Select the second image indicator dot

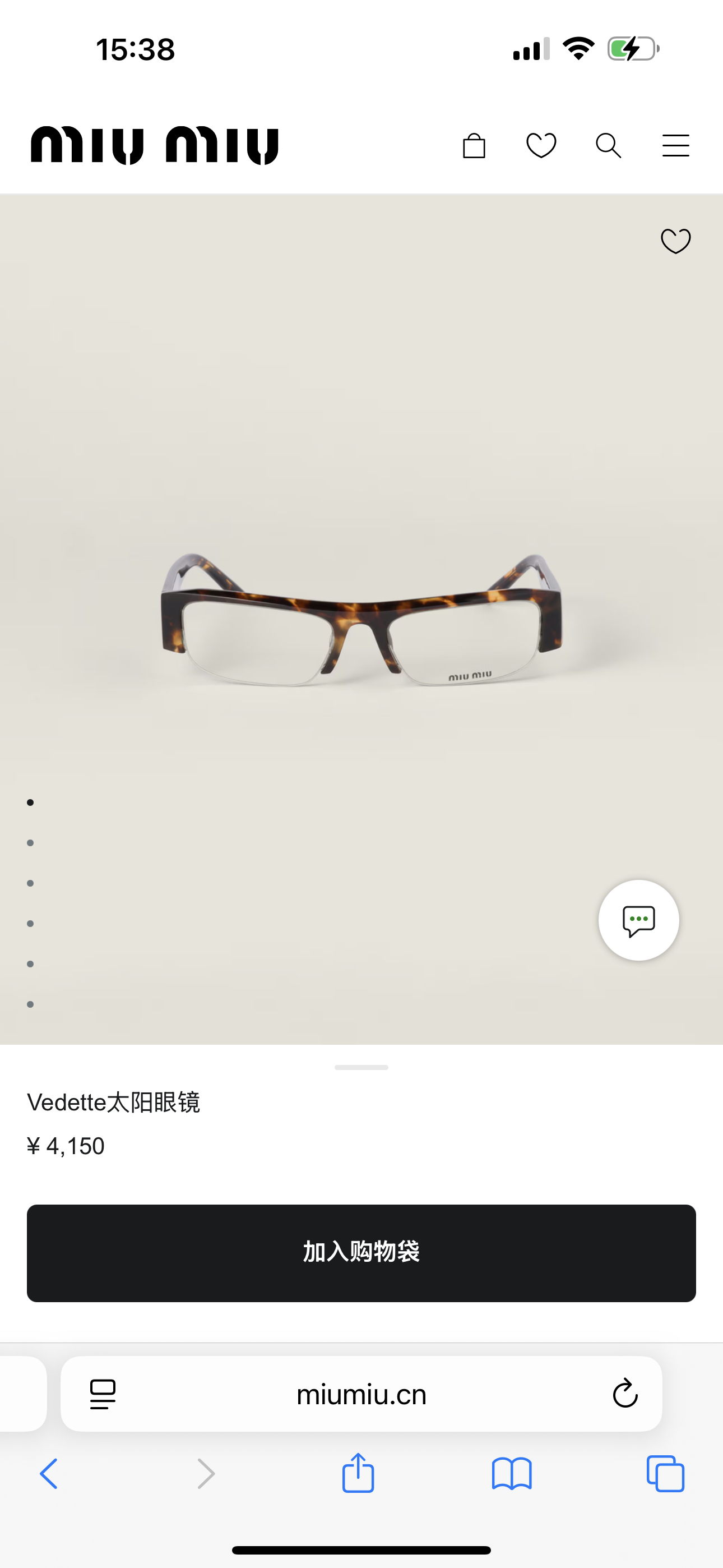point(30,843)
